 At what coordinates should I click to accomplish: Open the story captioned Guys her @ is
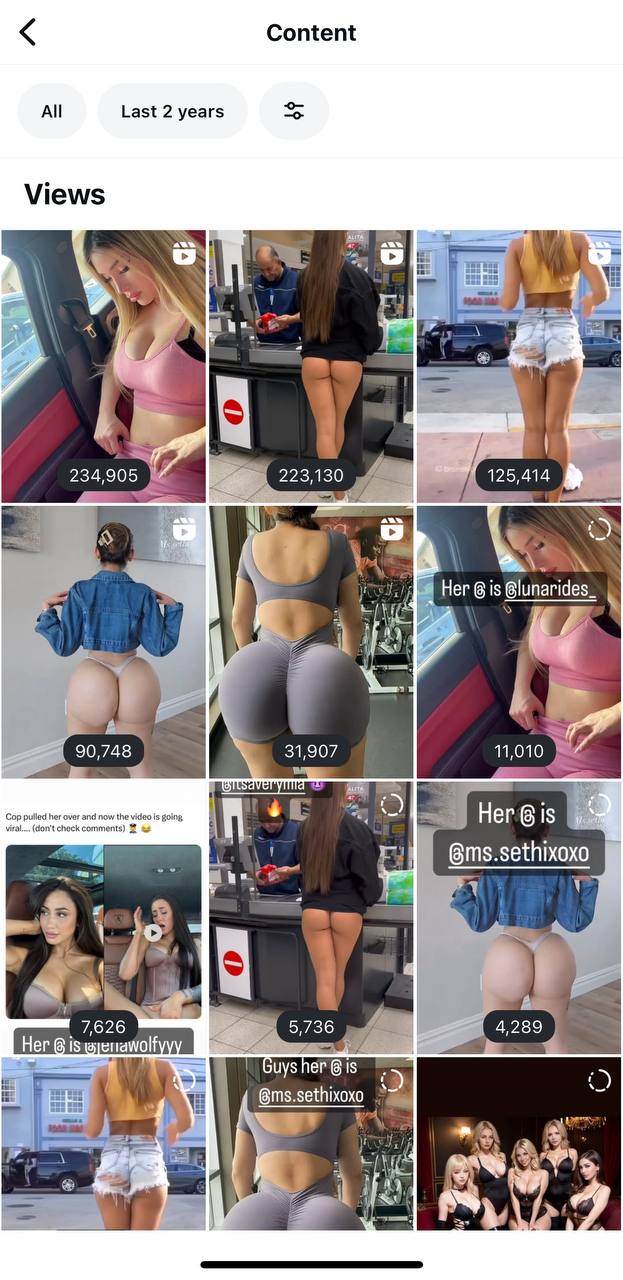point(311,1143)
